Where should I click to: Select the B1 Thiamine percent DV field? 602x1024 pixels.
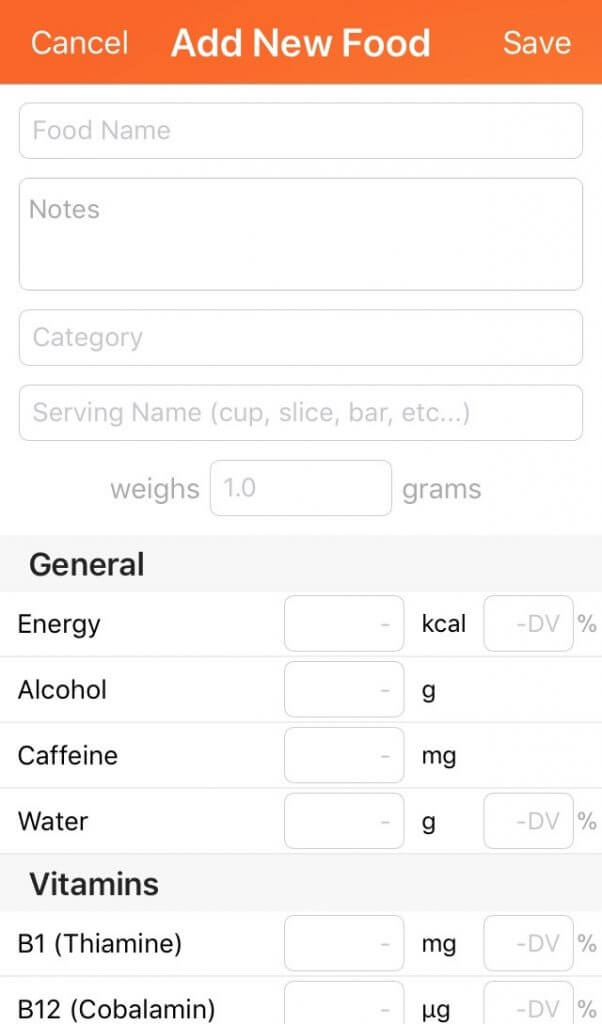[529, 944]
